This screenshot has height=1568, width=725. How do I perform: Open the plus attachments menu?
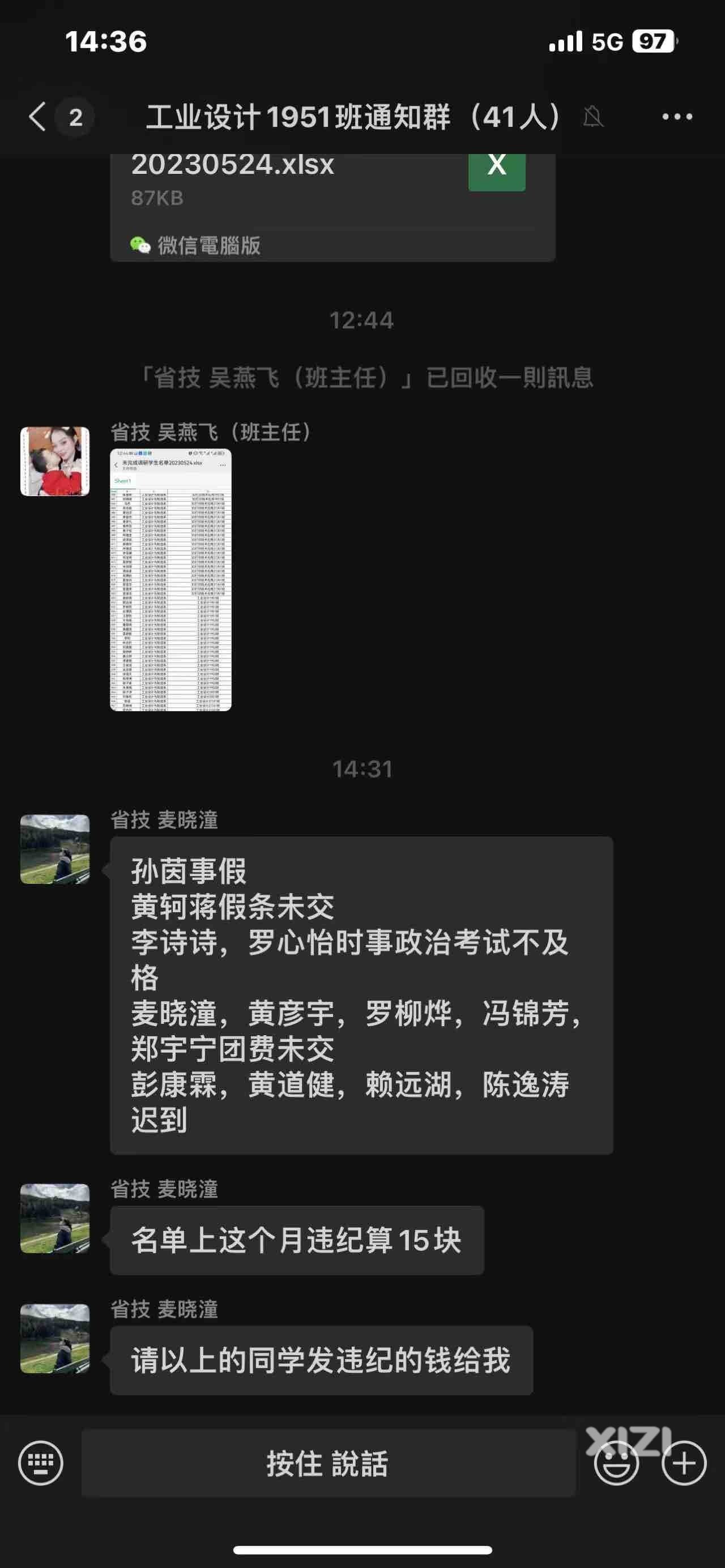[x=684, y=1463]
